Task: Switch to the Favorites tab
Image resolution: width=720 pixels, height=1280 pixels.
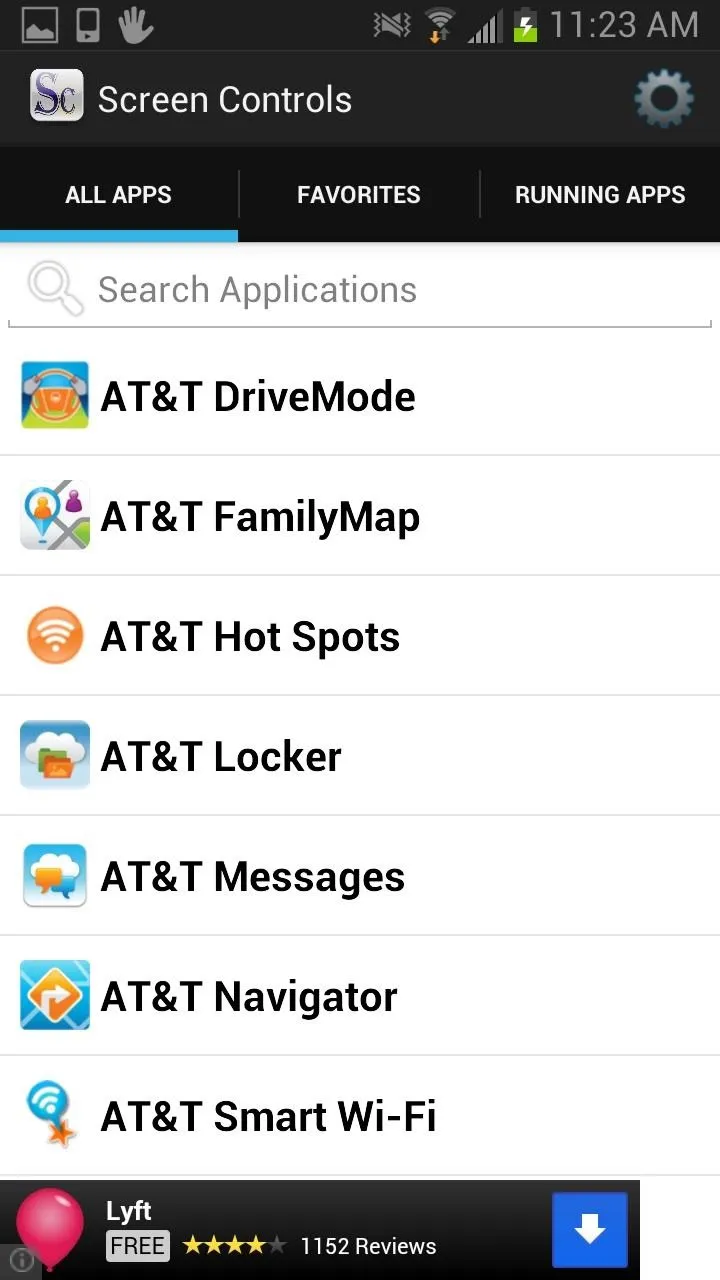Action: 359,194
